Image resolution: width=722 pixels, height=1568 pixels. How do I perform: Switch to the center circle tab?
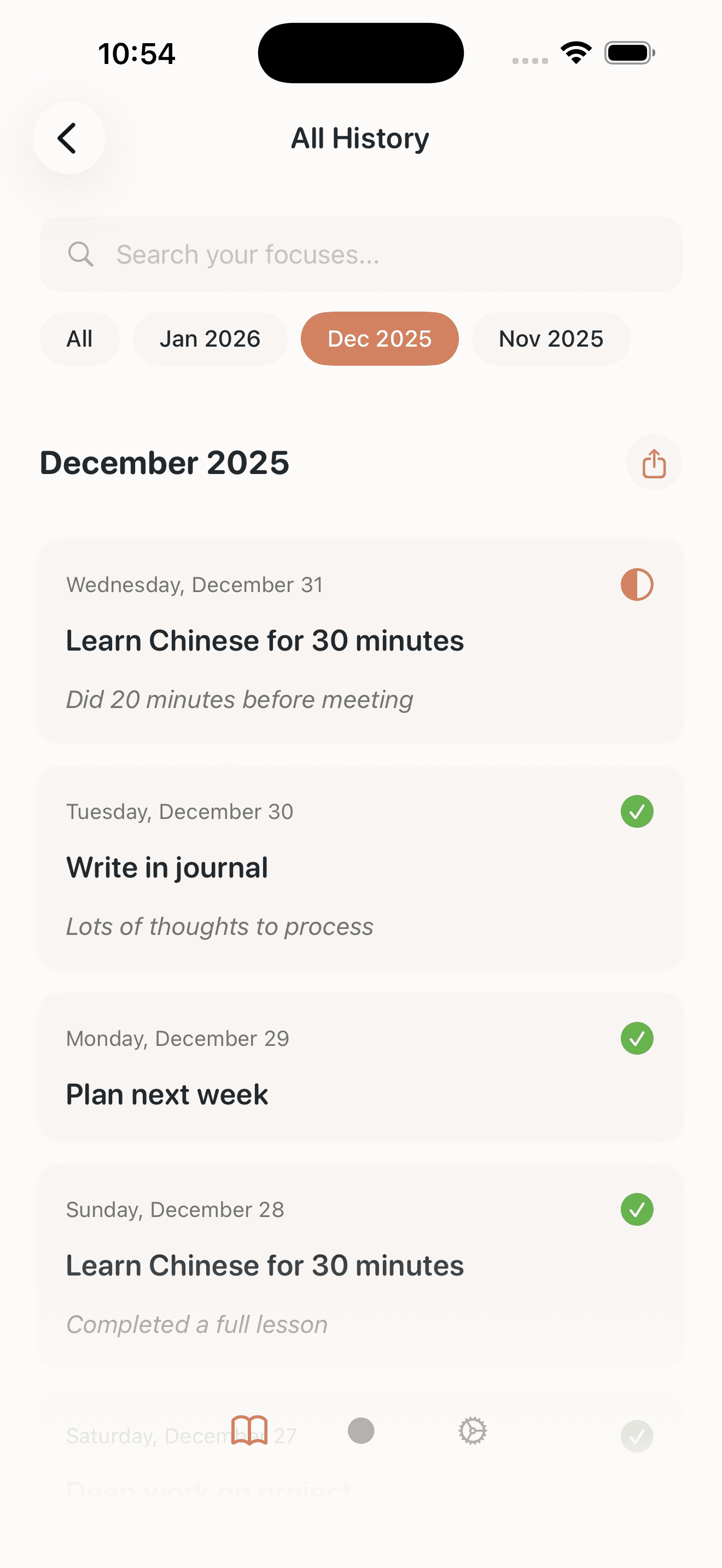(x=361, y=1430)
